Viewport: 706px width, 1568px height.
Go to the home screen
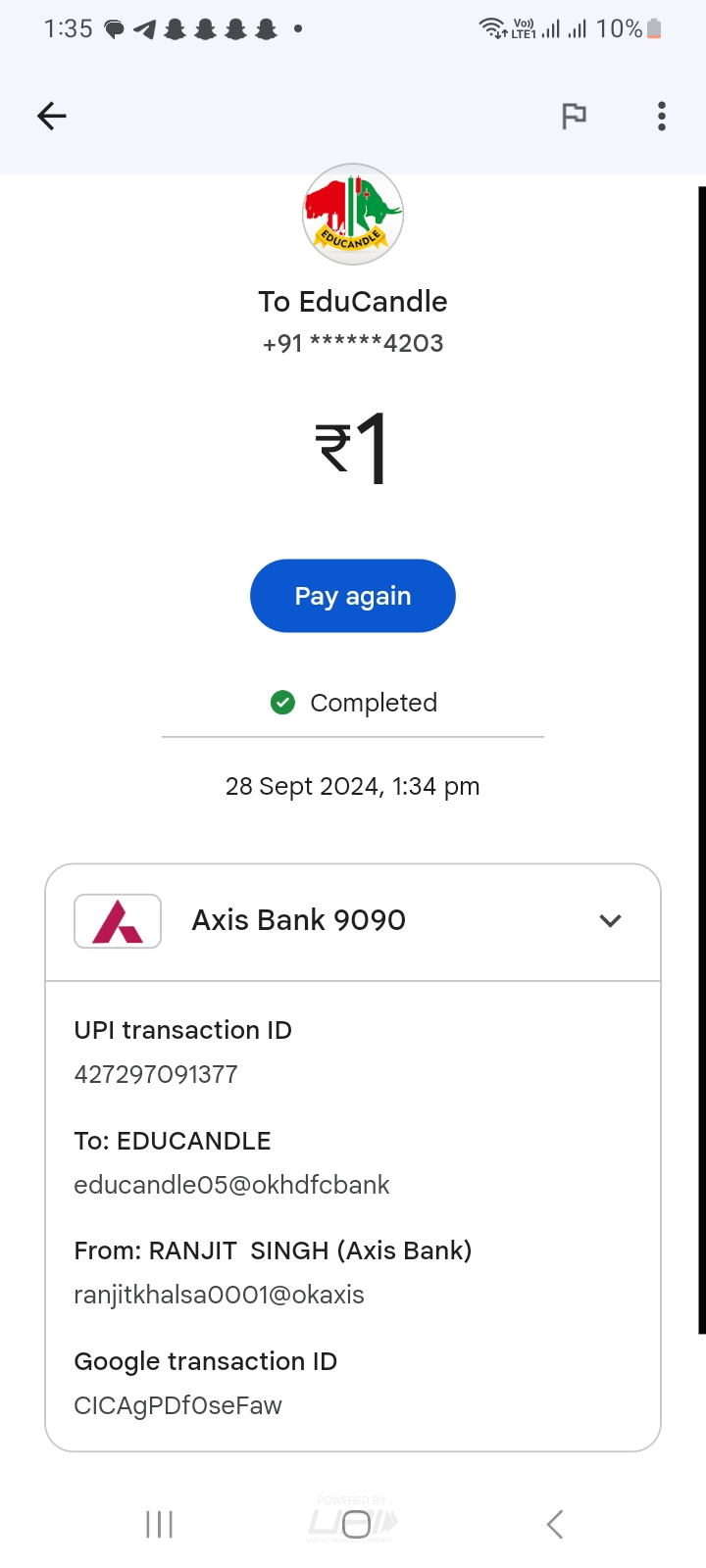(x=356, y=1524)
